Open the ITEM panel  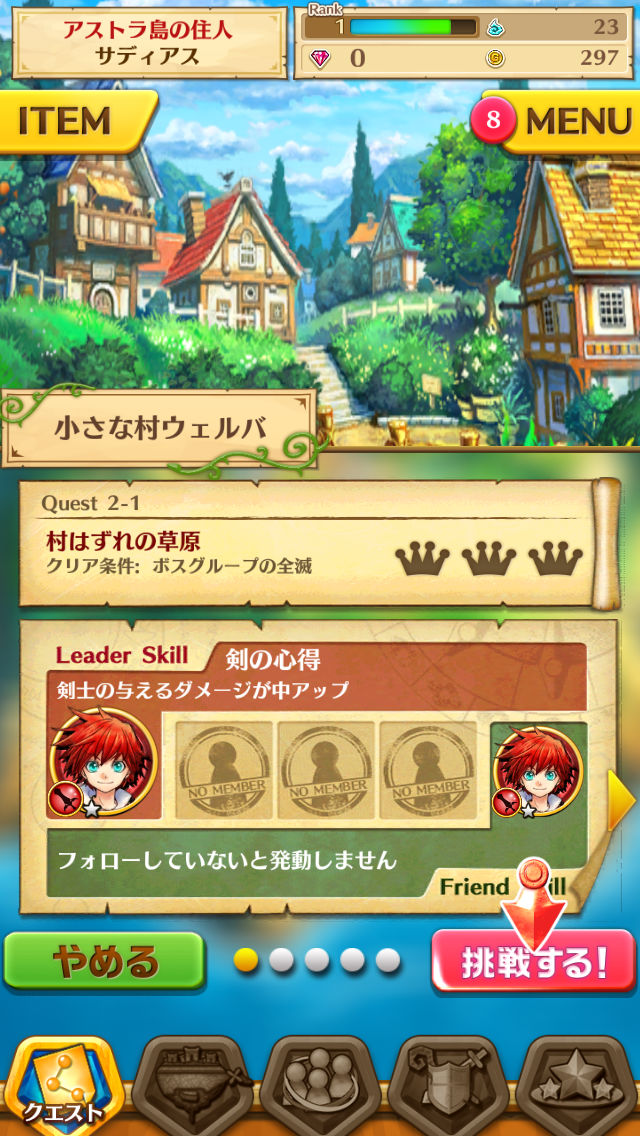pos(72,122)
